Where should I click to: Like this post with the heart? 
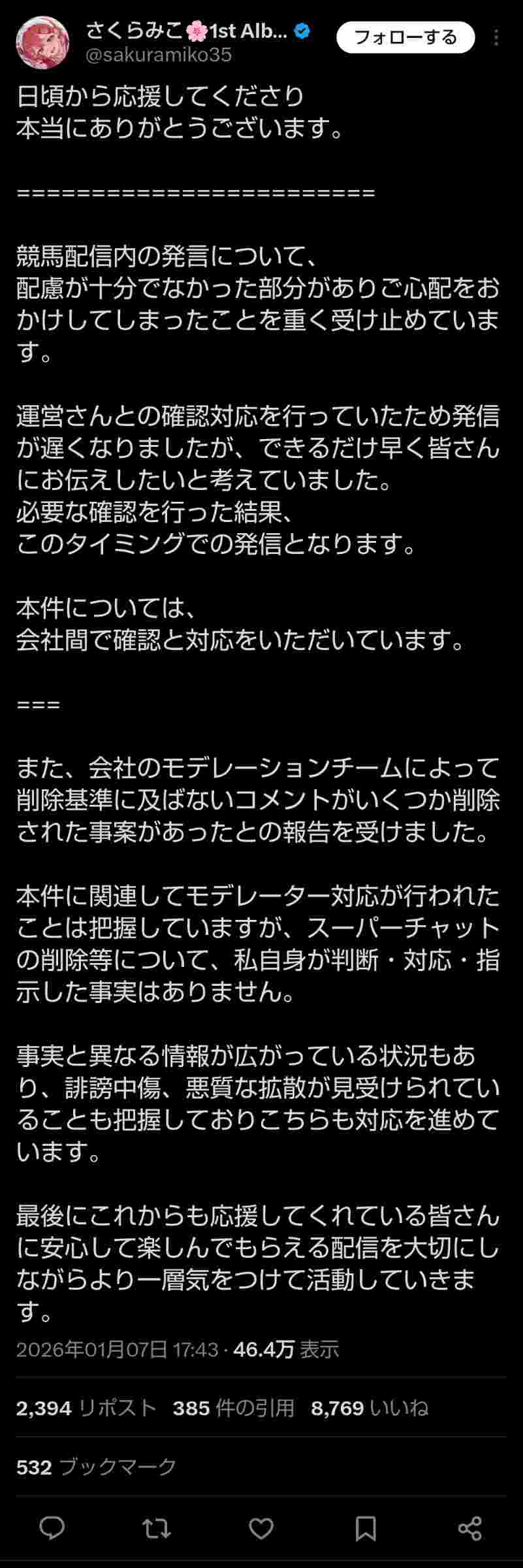pyautogui.click(x=261, y=1528)
